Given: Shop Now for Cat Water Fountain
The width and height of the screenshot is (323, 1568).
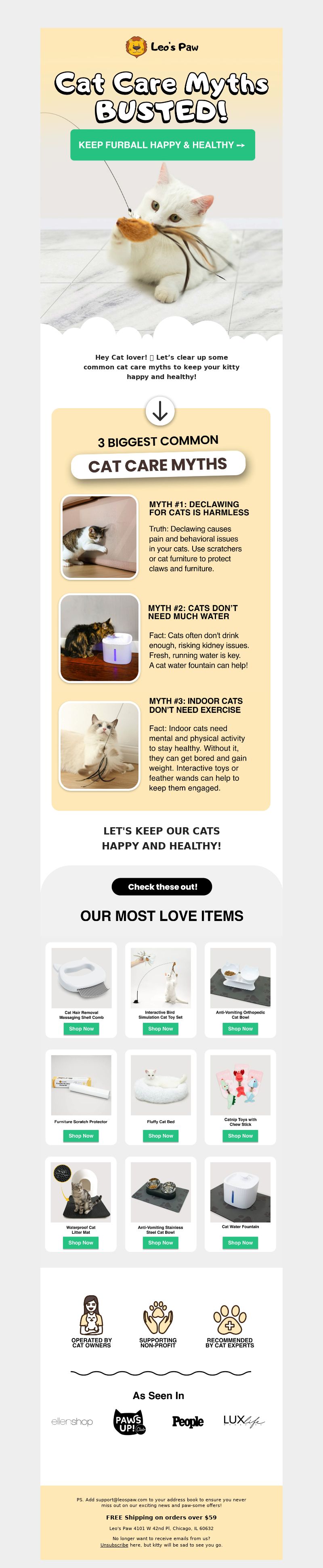Looking at the screenshot, I should point(240,1243).
